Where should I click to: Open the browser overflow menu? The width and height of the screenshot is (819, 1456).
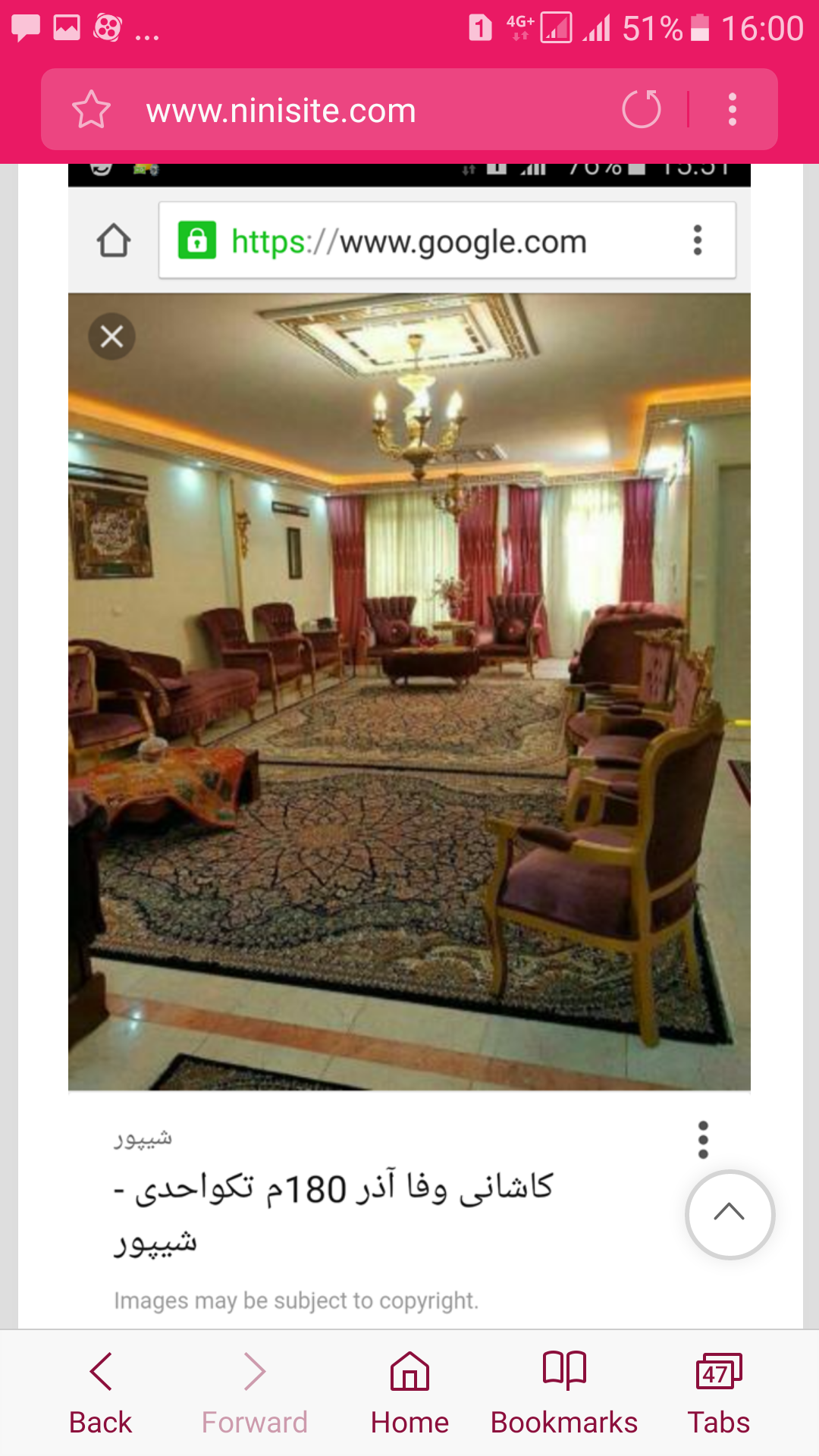[732, 109]
